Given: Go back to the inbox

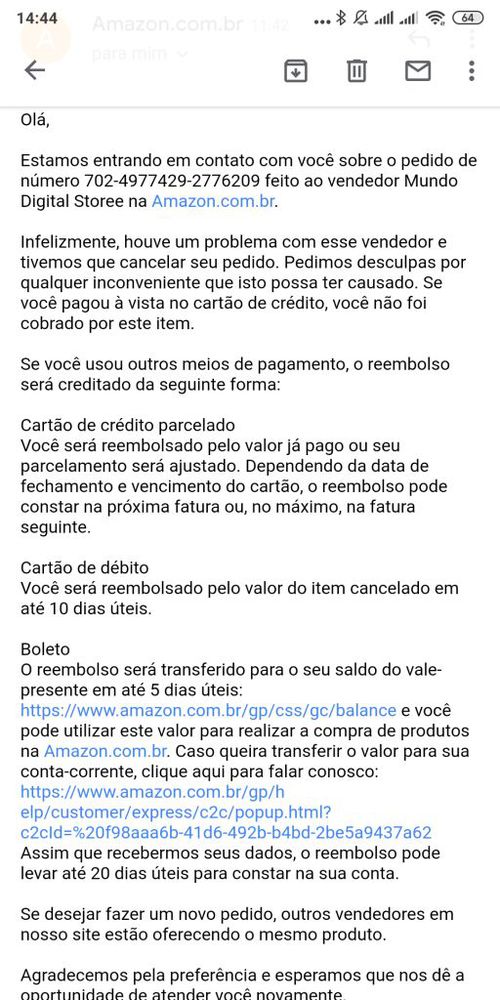Looking at the screenshot, I should pyautogui.click(x=35, y=70).
